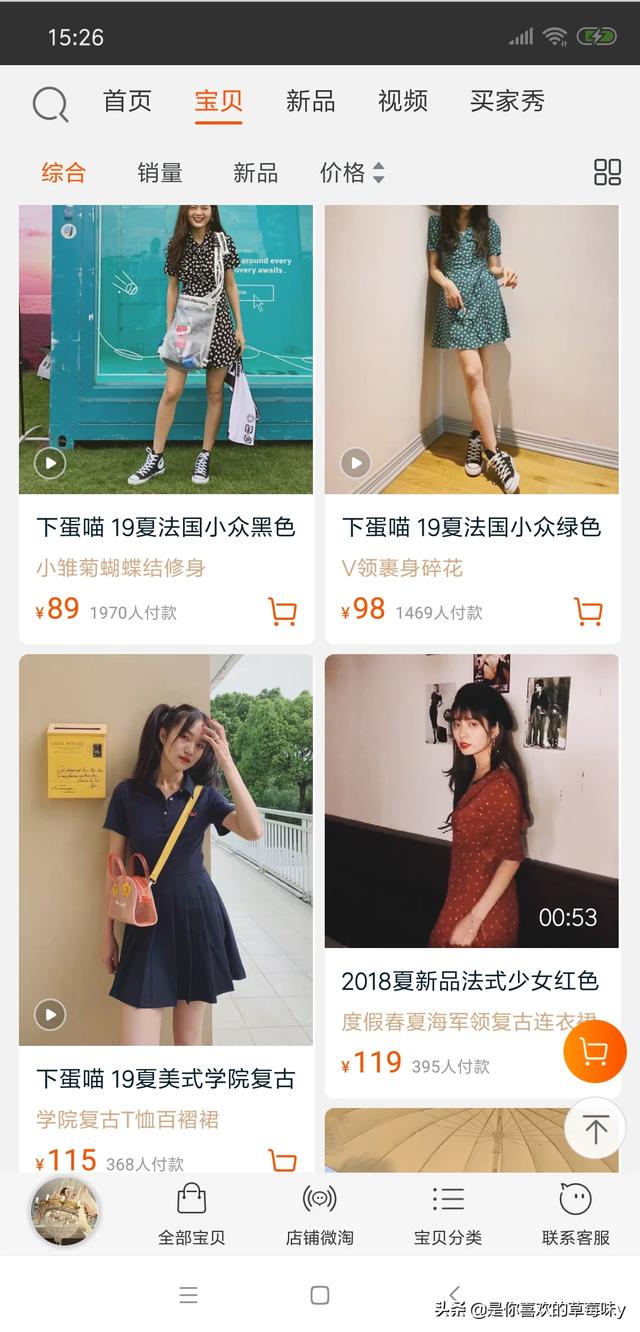This screenshot has width=640, height=1332.
Task: Open the 买家秀 tab
Action: 507,101
